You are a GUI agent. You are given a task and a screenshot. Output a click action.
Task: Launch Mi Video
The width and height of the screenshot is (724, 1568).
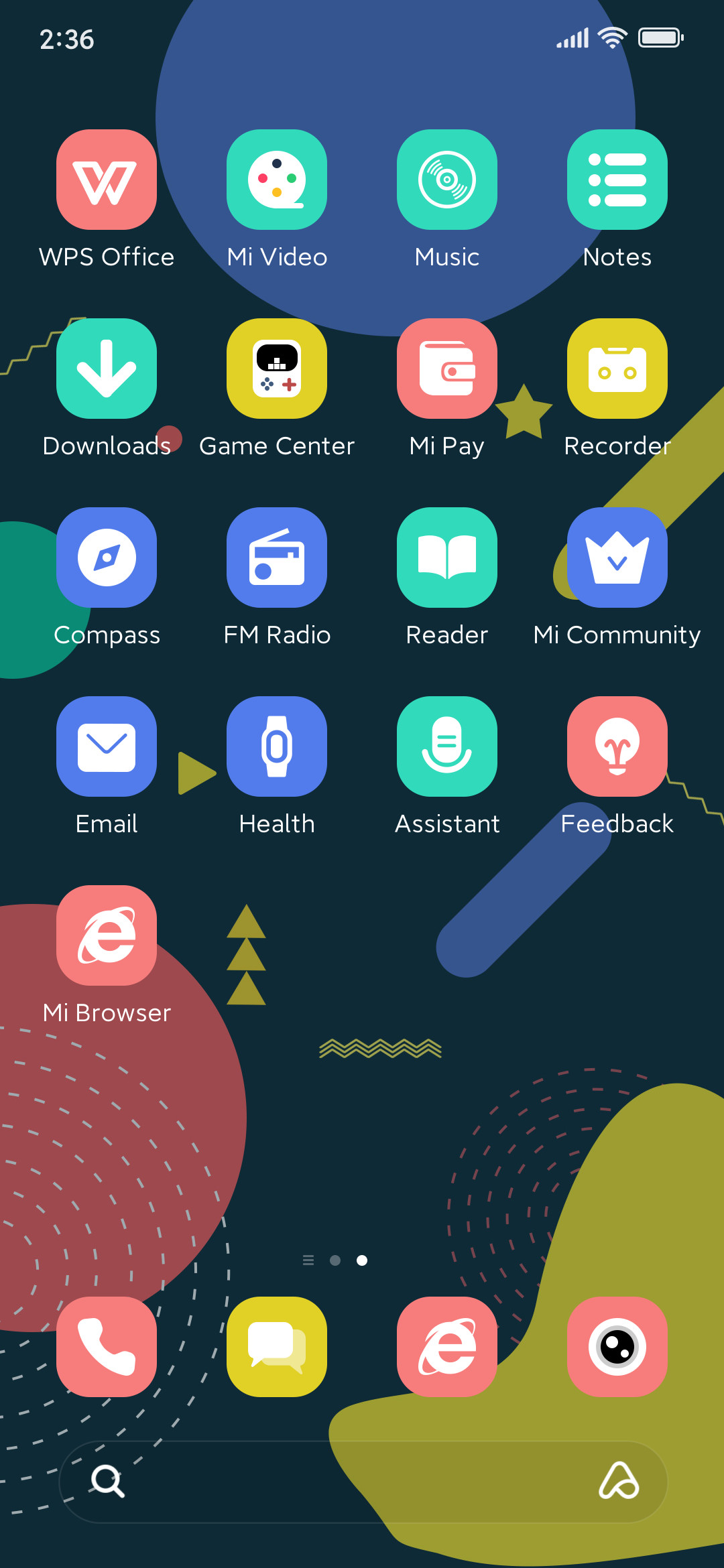[x=277, y=180]
